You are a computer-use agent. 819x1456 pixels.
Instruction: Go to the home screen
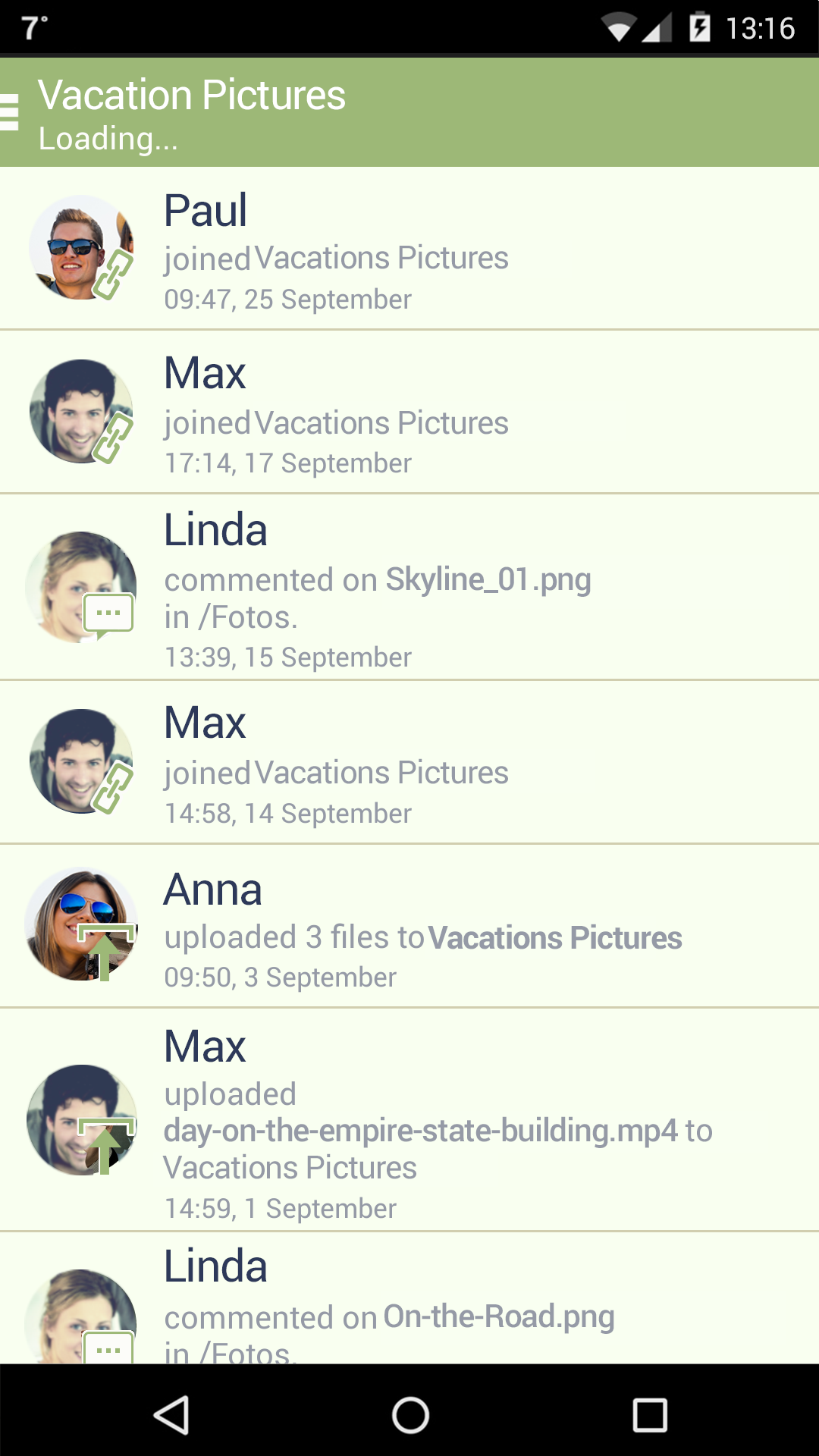pos(410,1415)
